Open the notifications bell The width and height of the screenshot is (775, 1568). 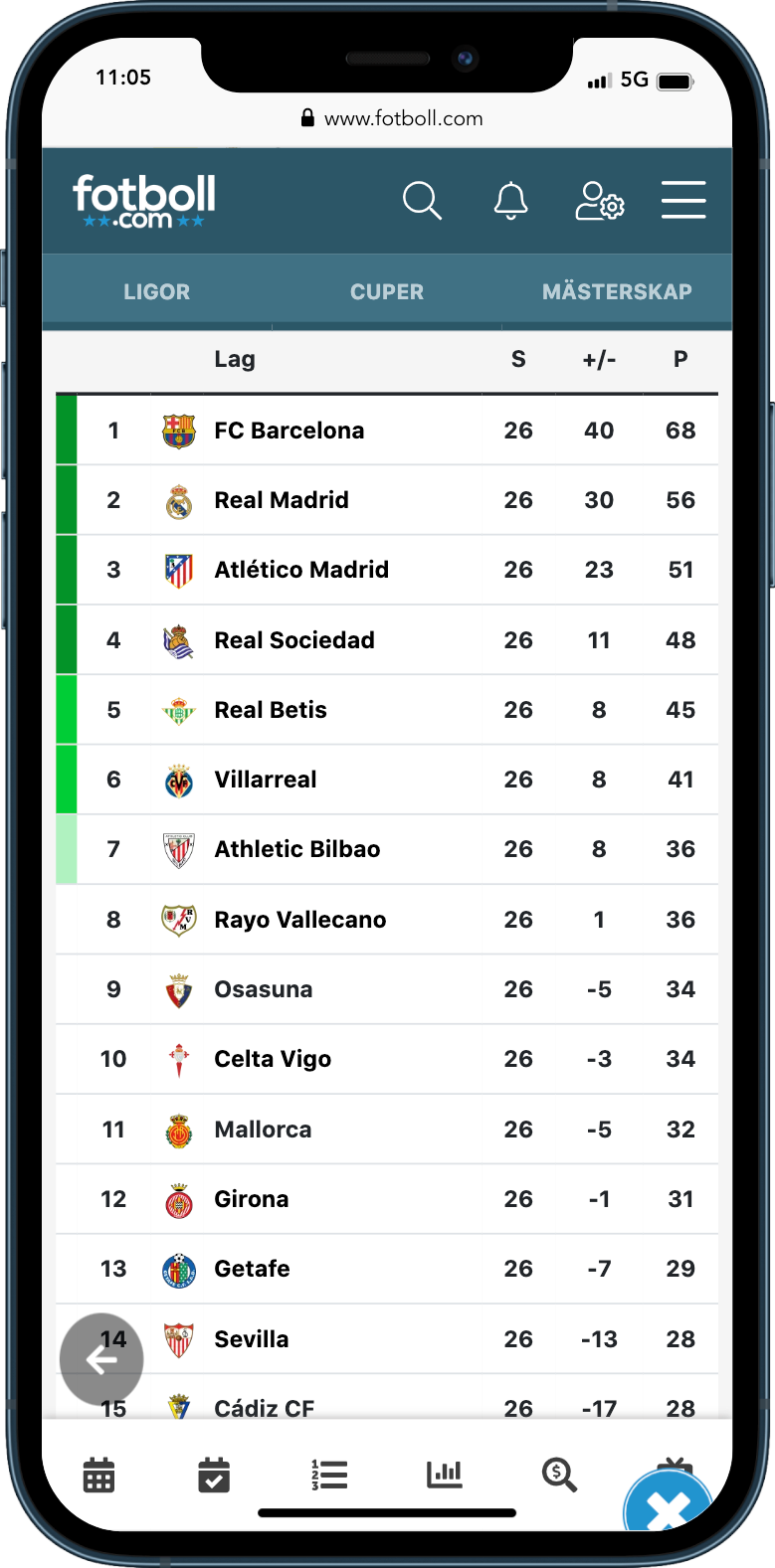pyautogui.click(x=510, y=200)
